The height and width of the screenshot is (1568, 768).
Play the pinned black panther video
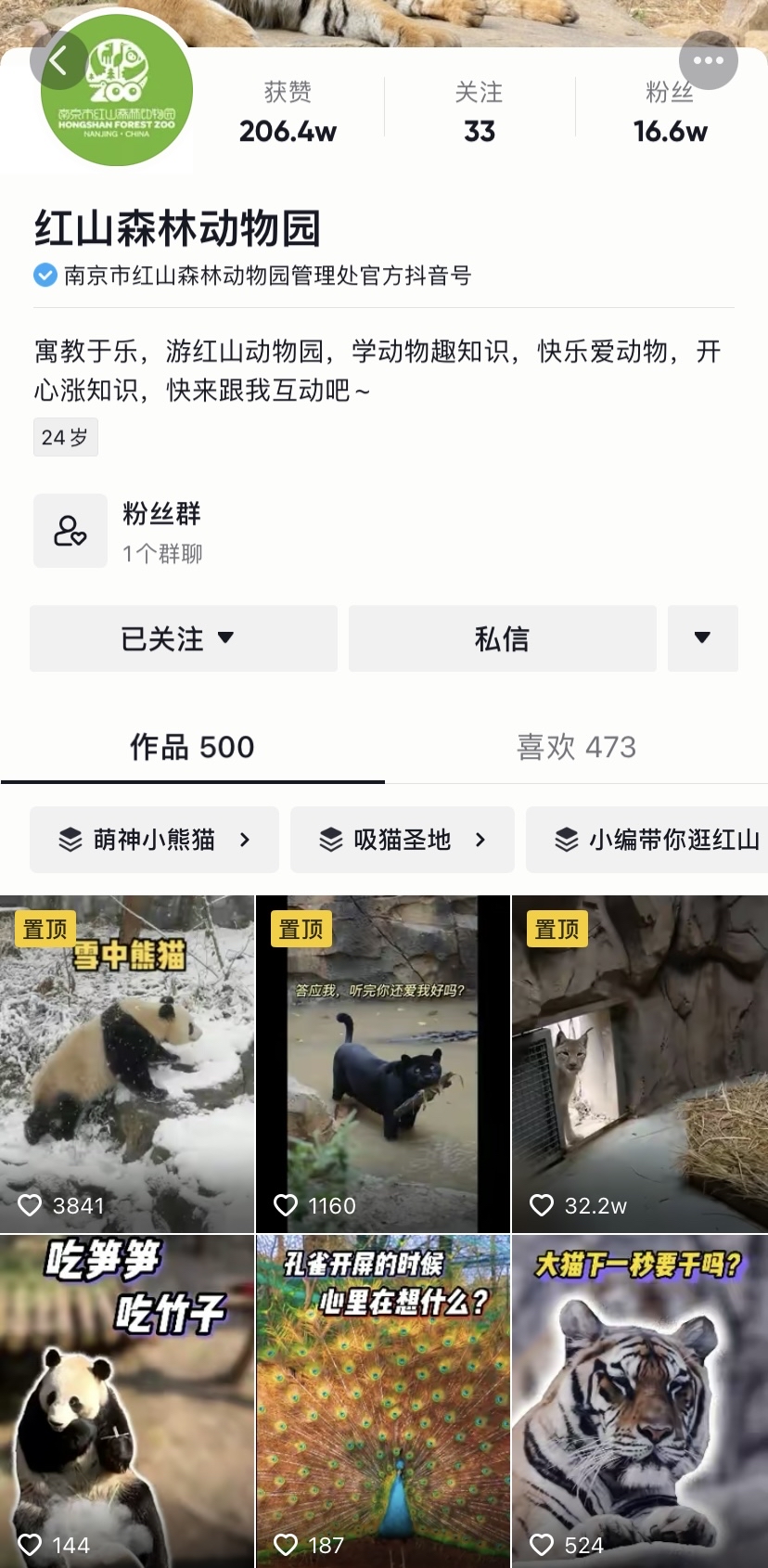(383, 1064)
